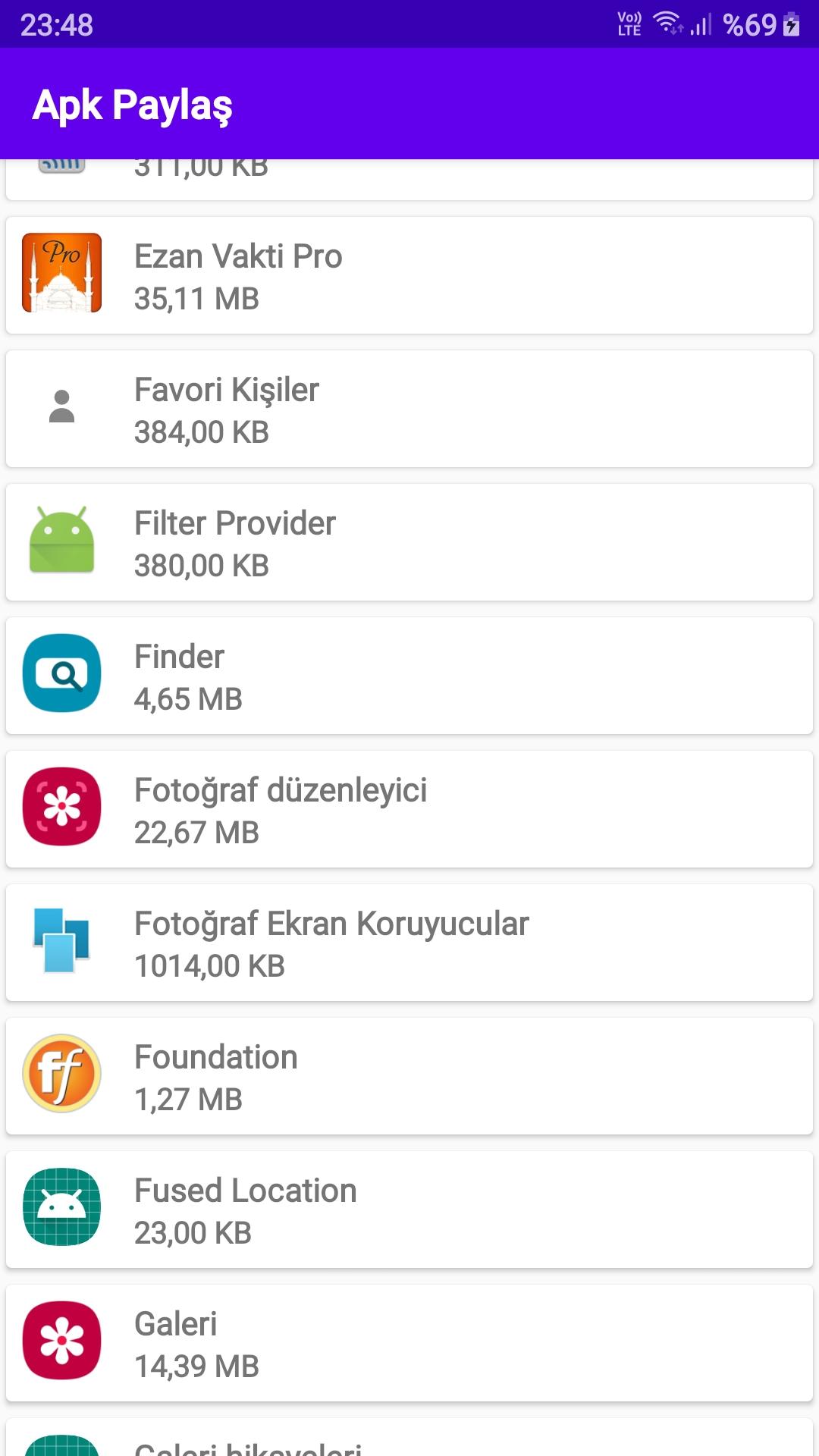Open Fotoğraf düzenleyici app entry
819x1456 pixels.
(x=409, y=809)
